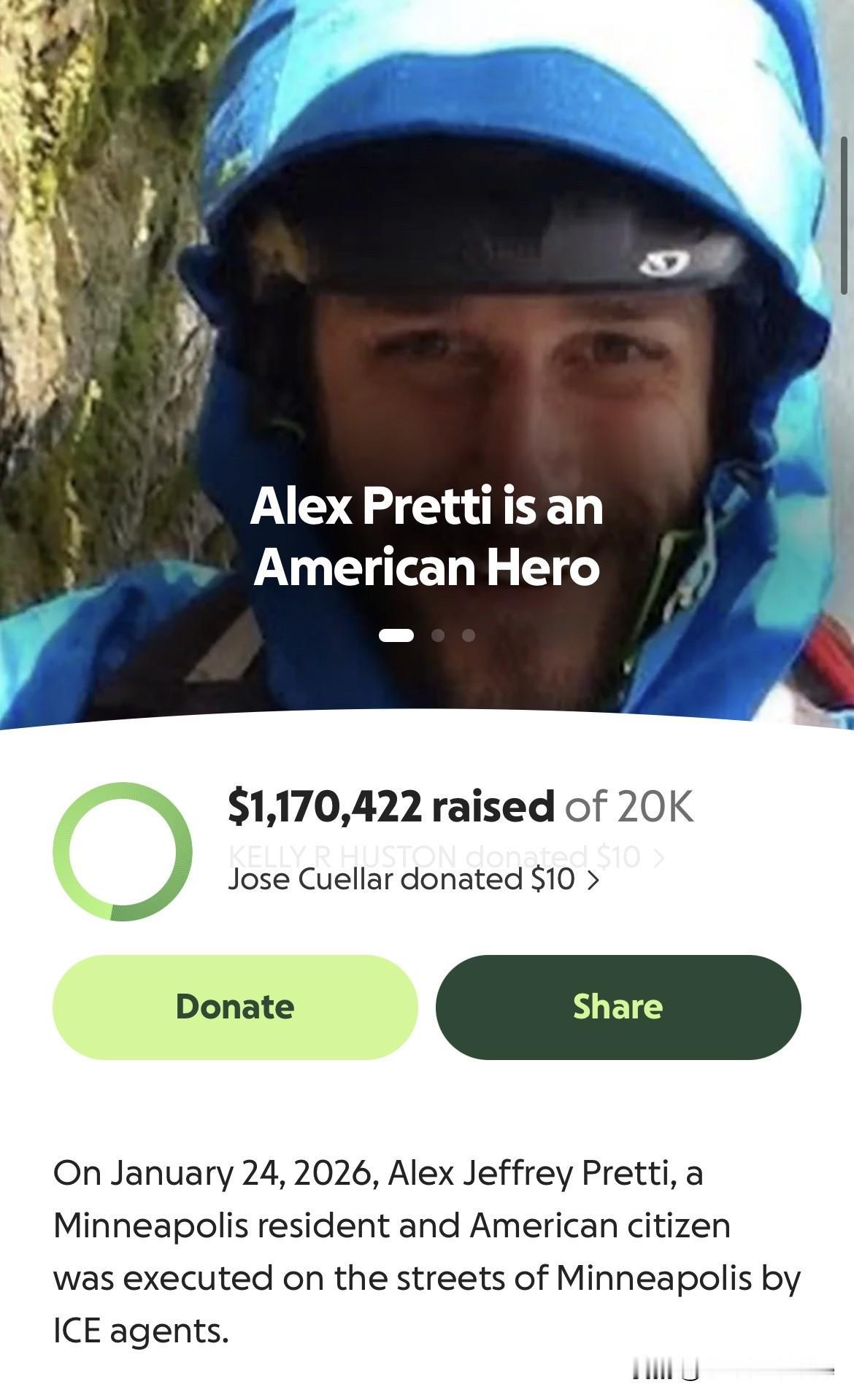Tap the Donate button
This screenshot has height=1400, width=854.
(x=234, y=1007)
